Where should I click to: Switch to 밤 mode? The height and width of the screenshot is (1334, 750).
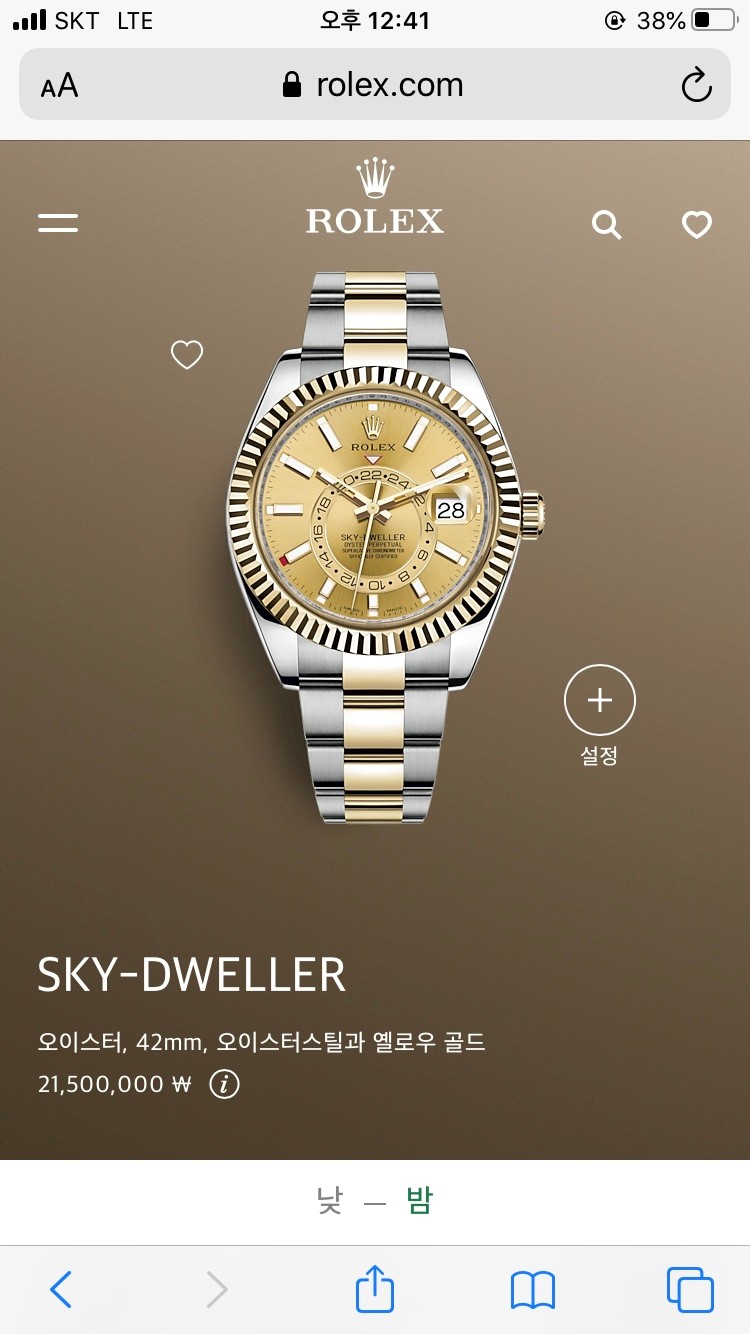pyautogui.click(x=419, y=1200)
